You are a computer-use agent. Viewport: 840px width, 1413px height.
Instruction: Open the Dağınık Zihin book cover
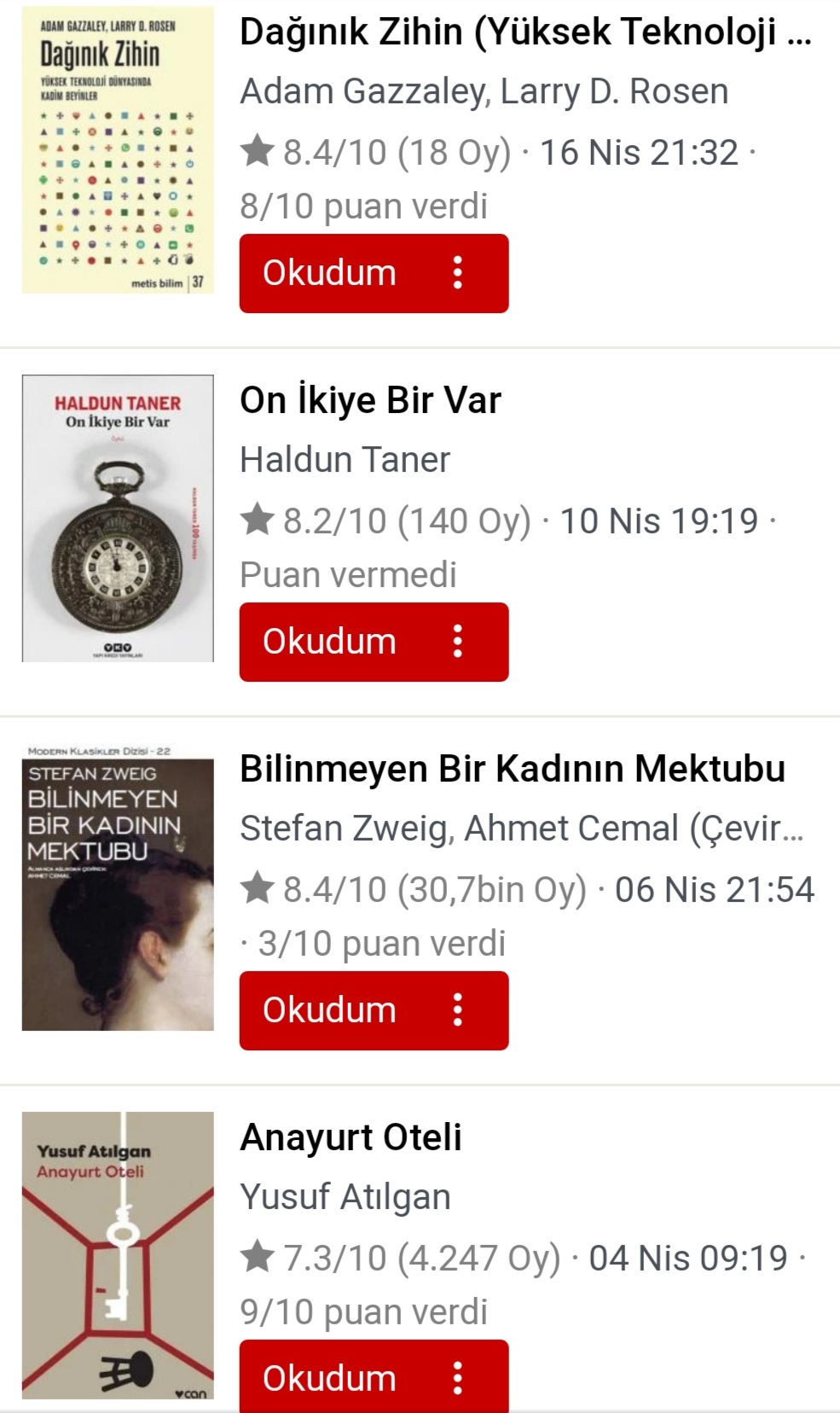[118, 150]
